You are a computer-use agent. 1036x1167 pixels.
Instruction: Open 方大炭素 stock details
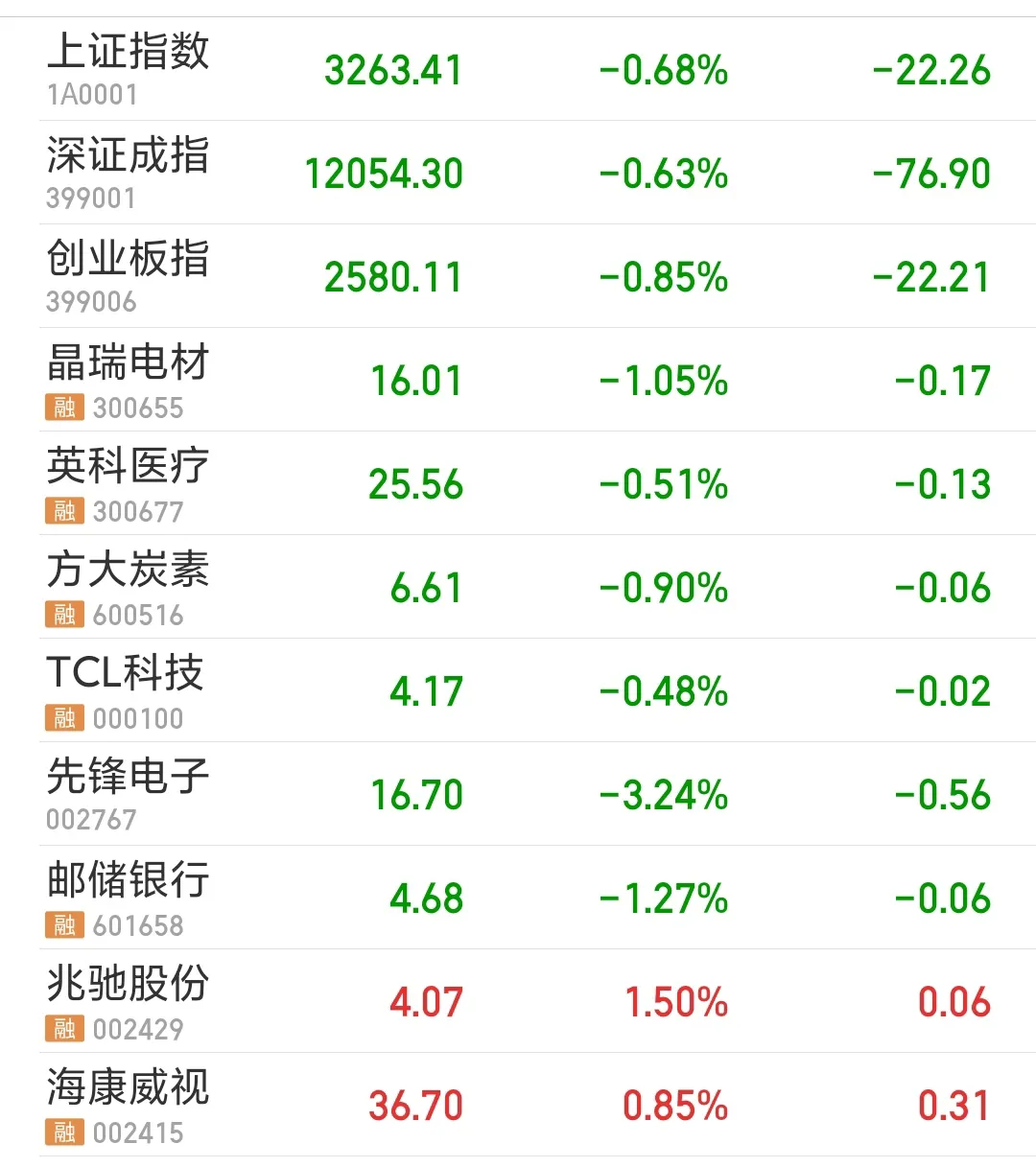(x=518, y=587)
